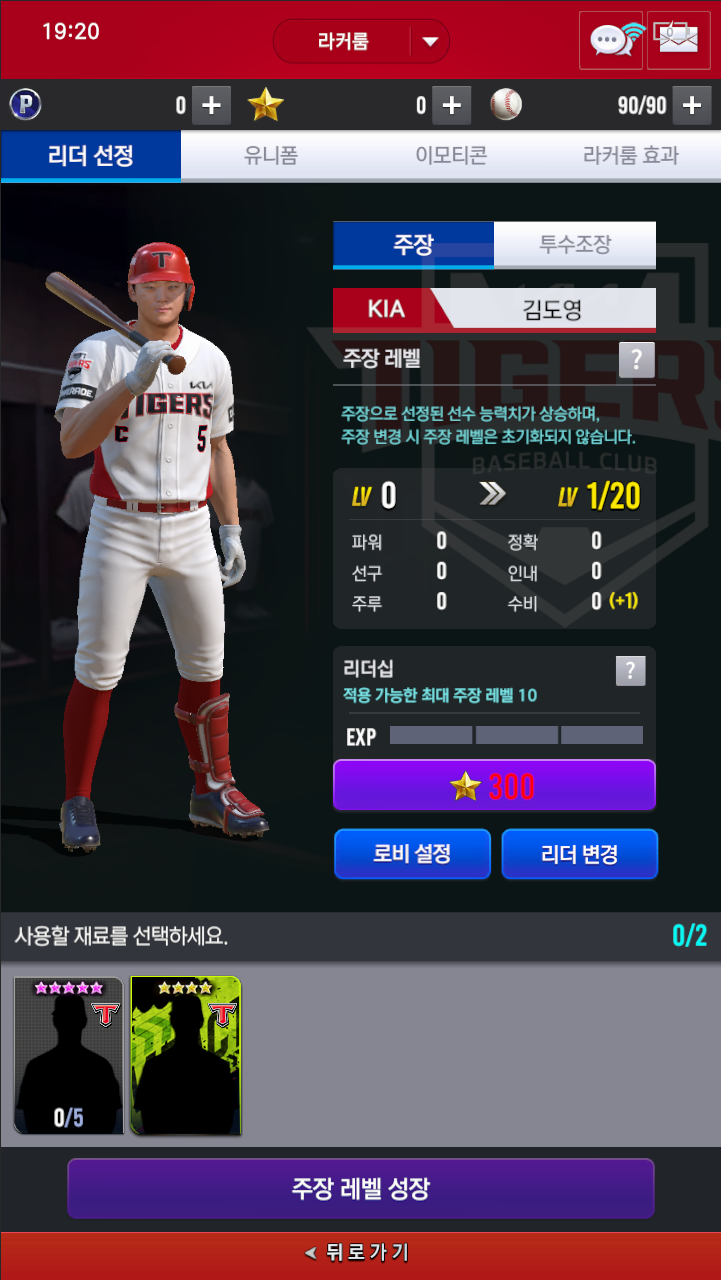The image size is (721, 1280).
Task: Select the 주장 segment
Action: (x=413, y=244)
